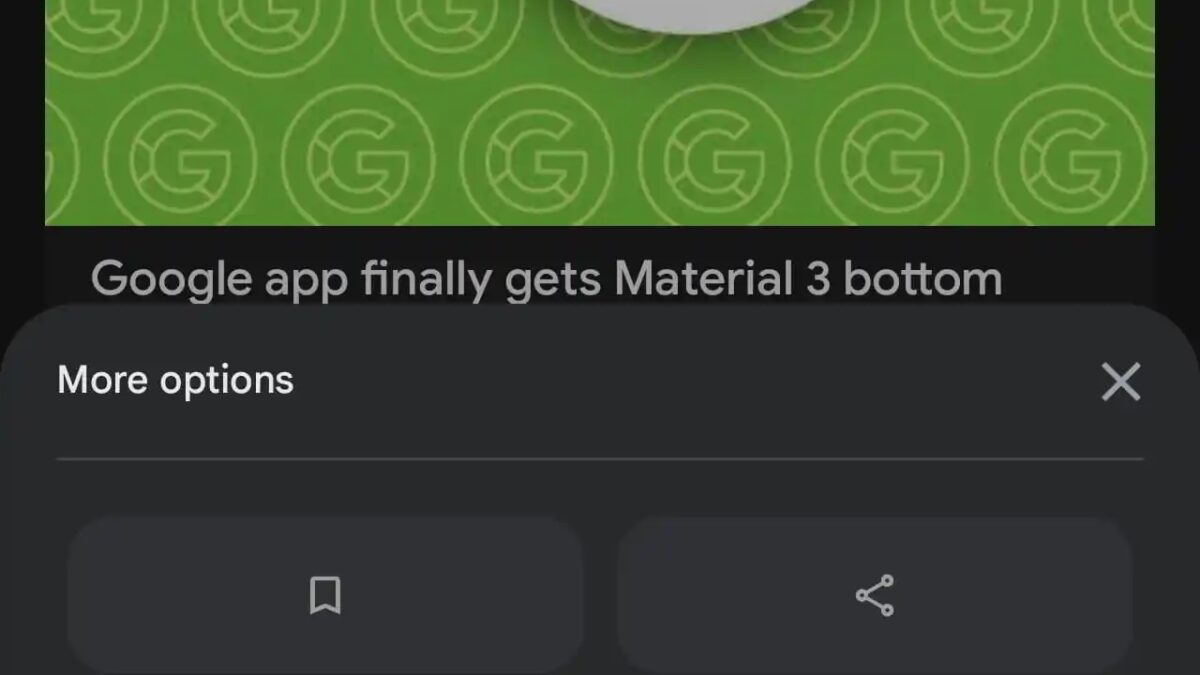Open the Google app Material 3 article
Screen dimensions: 1200x675
(546, 279)
